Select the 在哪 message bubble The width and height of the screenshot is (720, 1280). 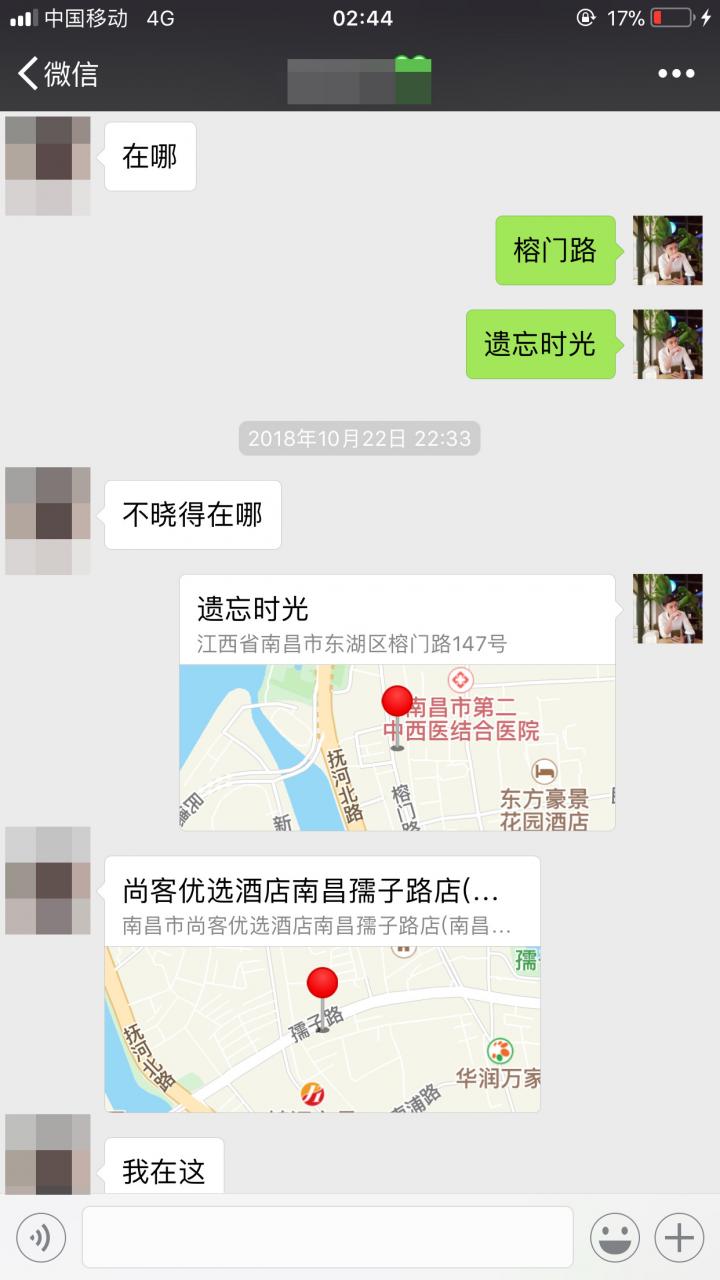click(148, 156)
